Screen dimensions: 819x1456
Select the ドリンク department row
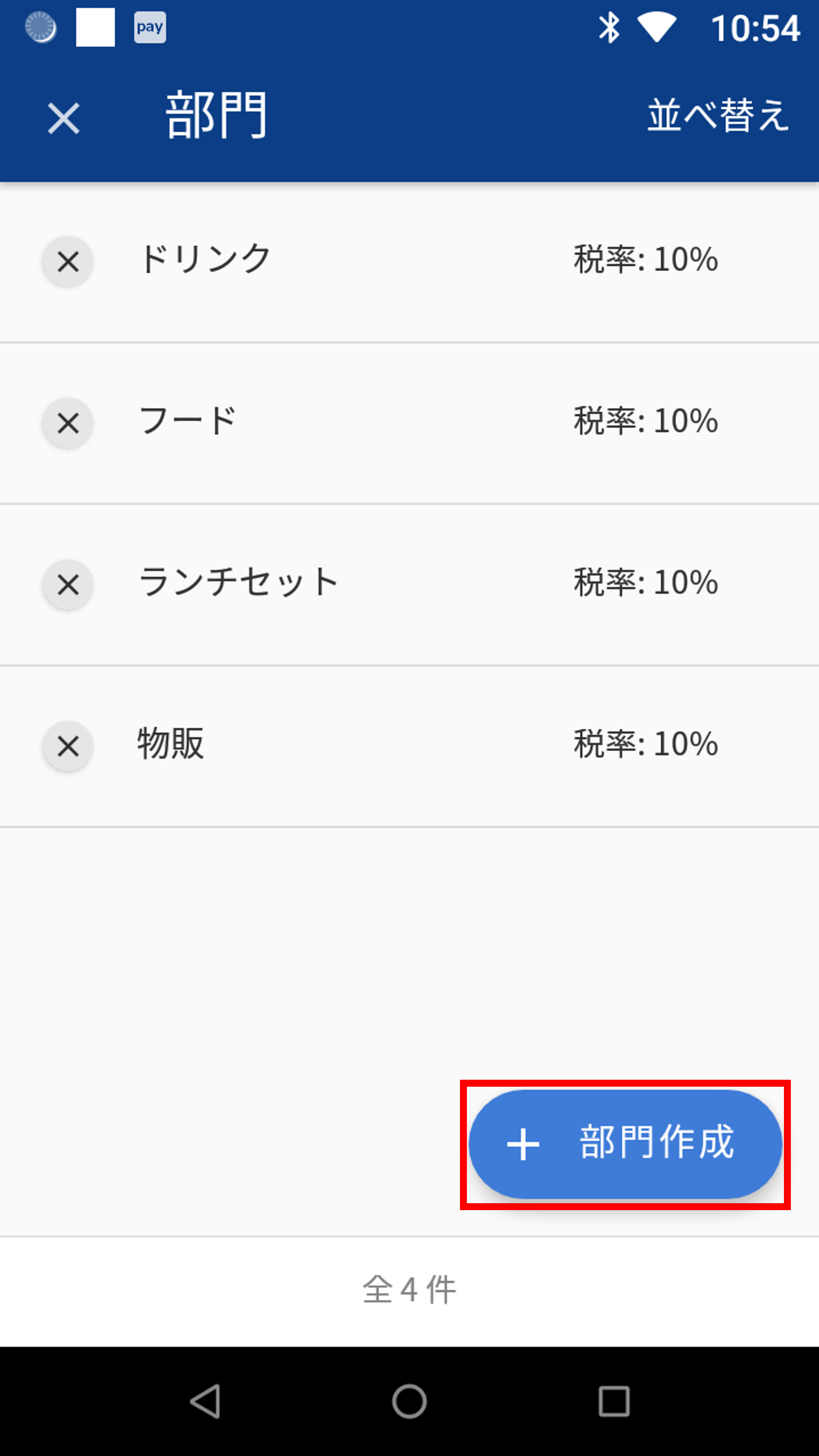click(x=339, y=260)
